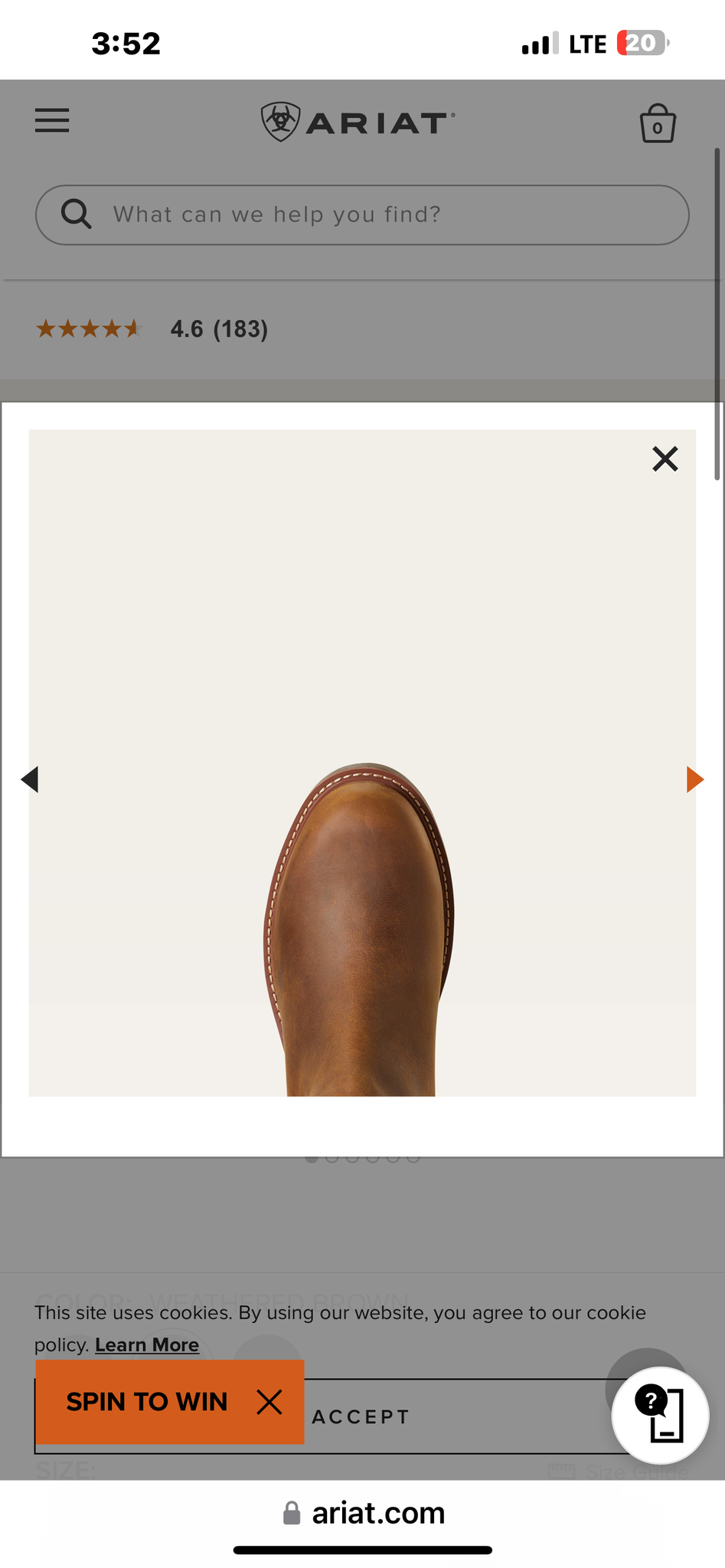The image size is (725, 1568).
Task: Follow the Learn More cookie policy link
Action: coord(147,1344)
